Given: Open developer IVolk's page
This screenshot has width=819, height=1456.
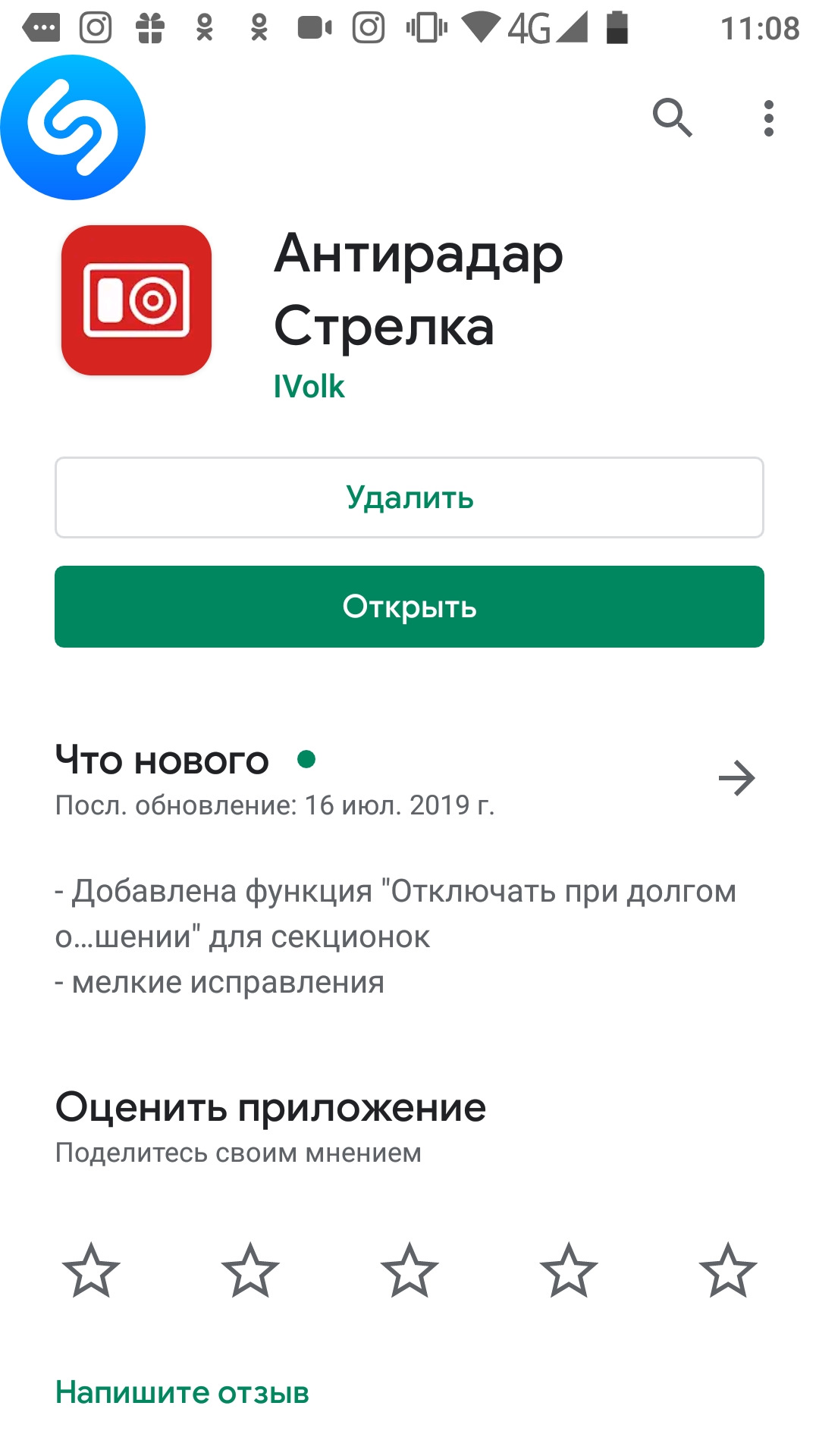Looking at the screenshot, I should coord(309,387).
